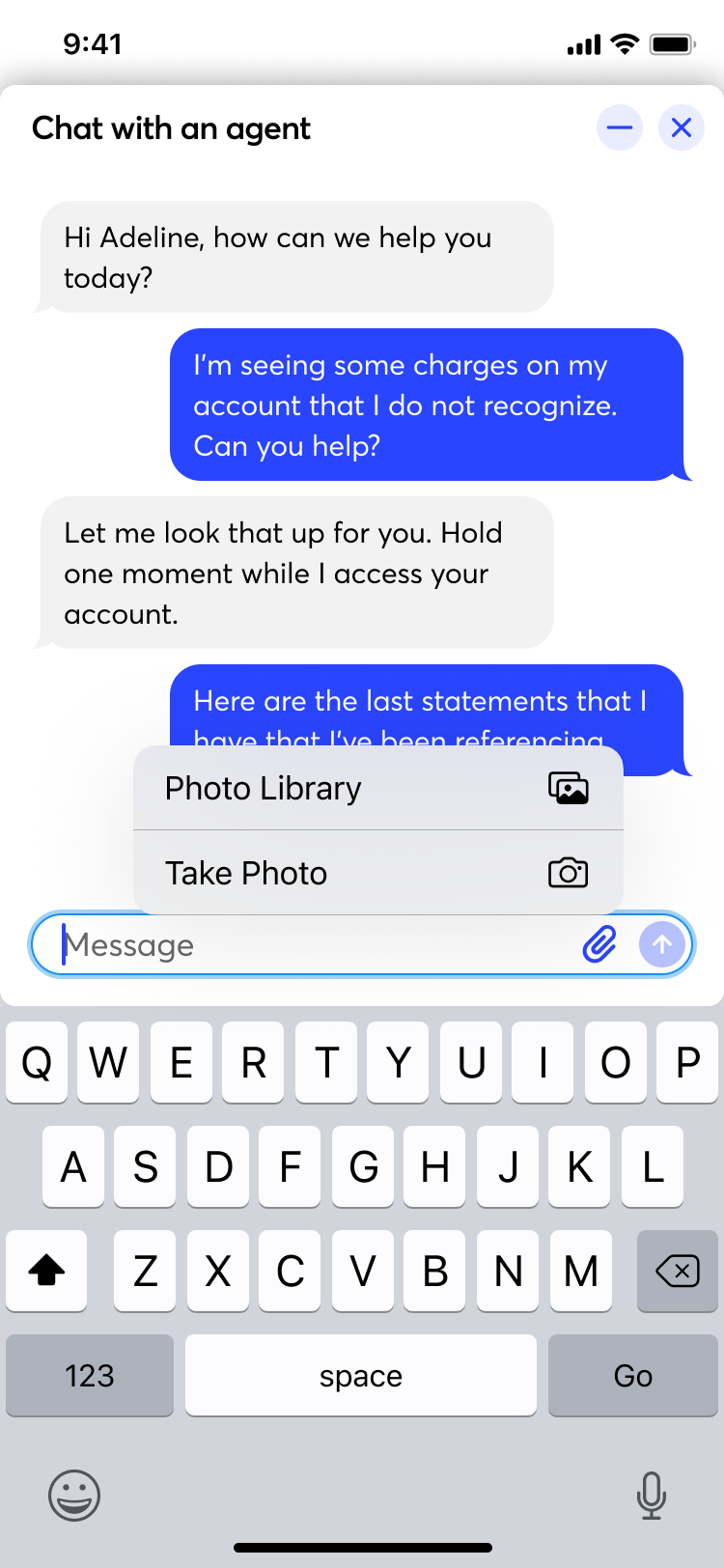Start dictation with the microphone key

[x=652, y=1496]
